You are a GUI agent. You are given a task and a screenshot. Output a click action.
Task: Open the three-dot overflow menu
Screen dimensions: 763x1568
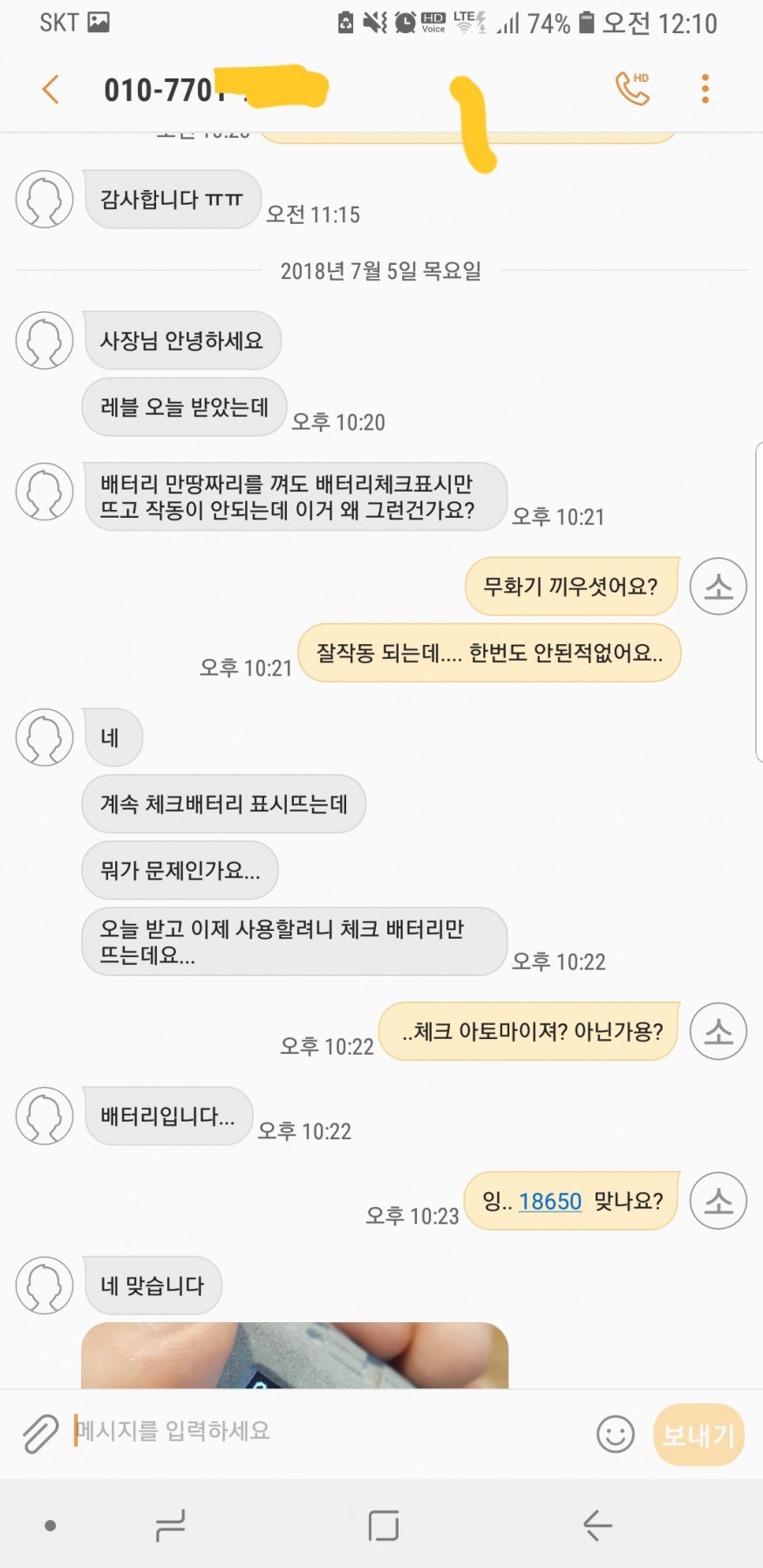click(705, 89)
